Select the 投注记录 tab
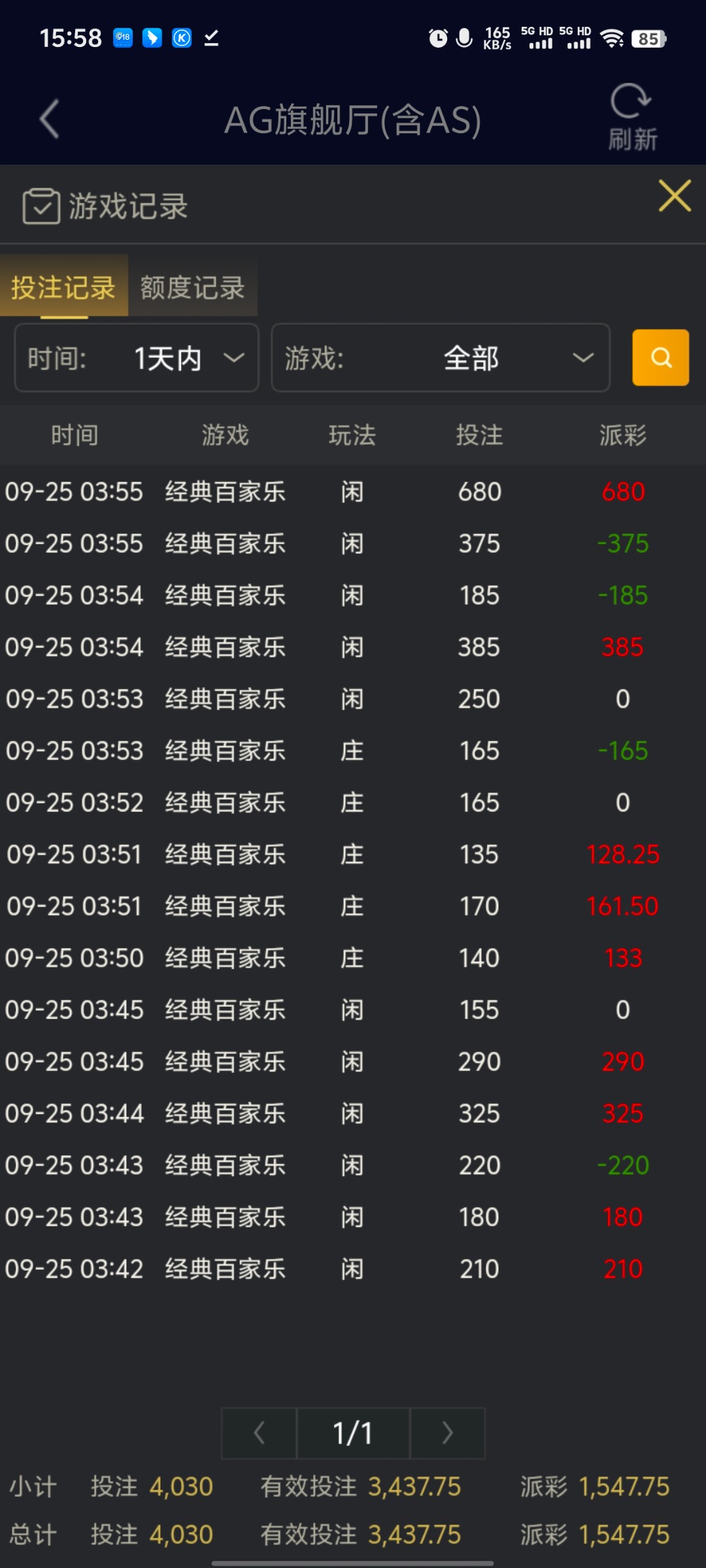This screenshot has width=706, height=1568. (63, 287)
